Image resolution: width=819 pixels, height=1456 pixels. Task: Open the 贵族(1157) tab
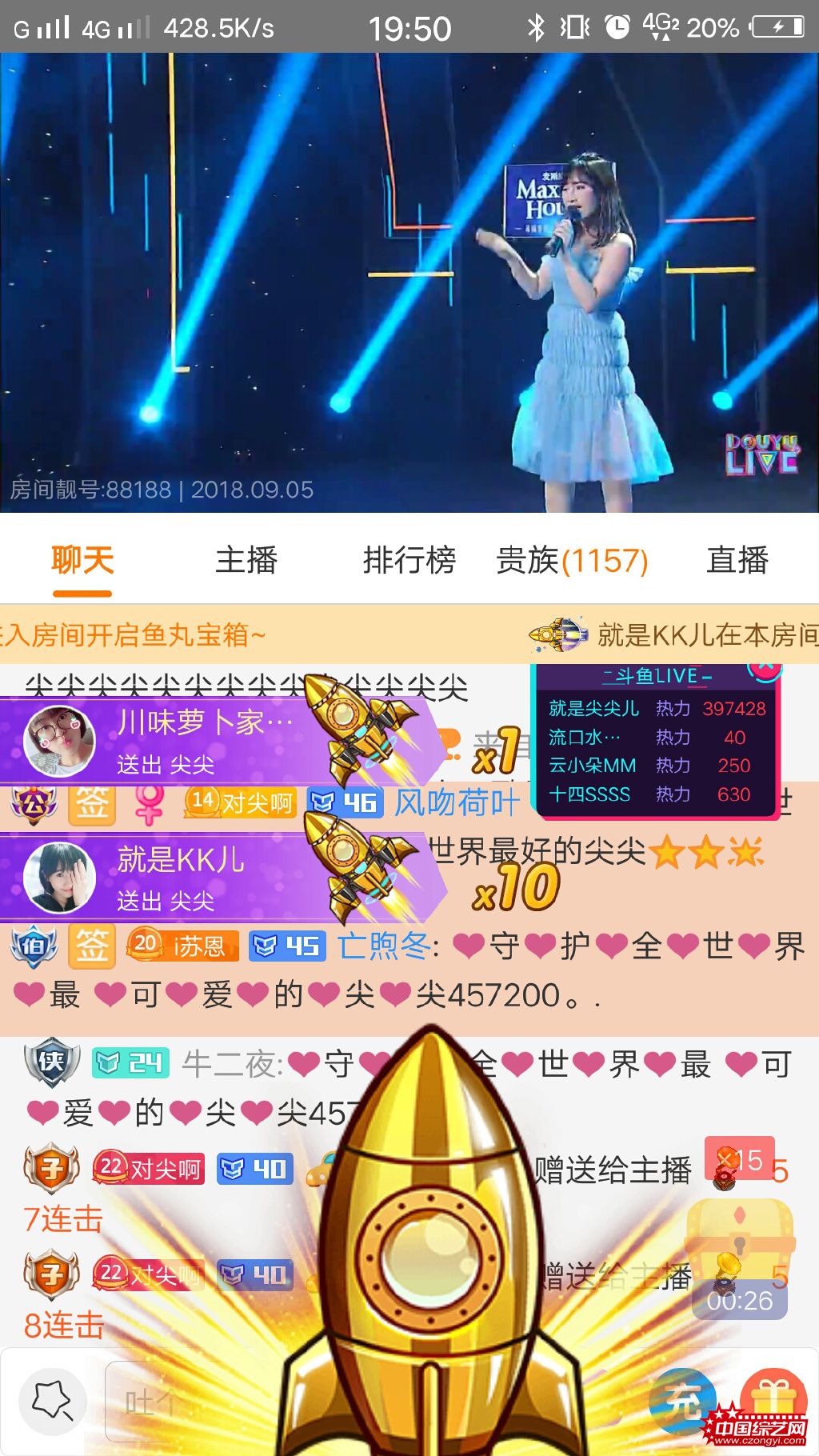(x=573, y=559)
